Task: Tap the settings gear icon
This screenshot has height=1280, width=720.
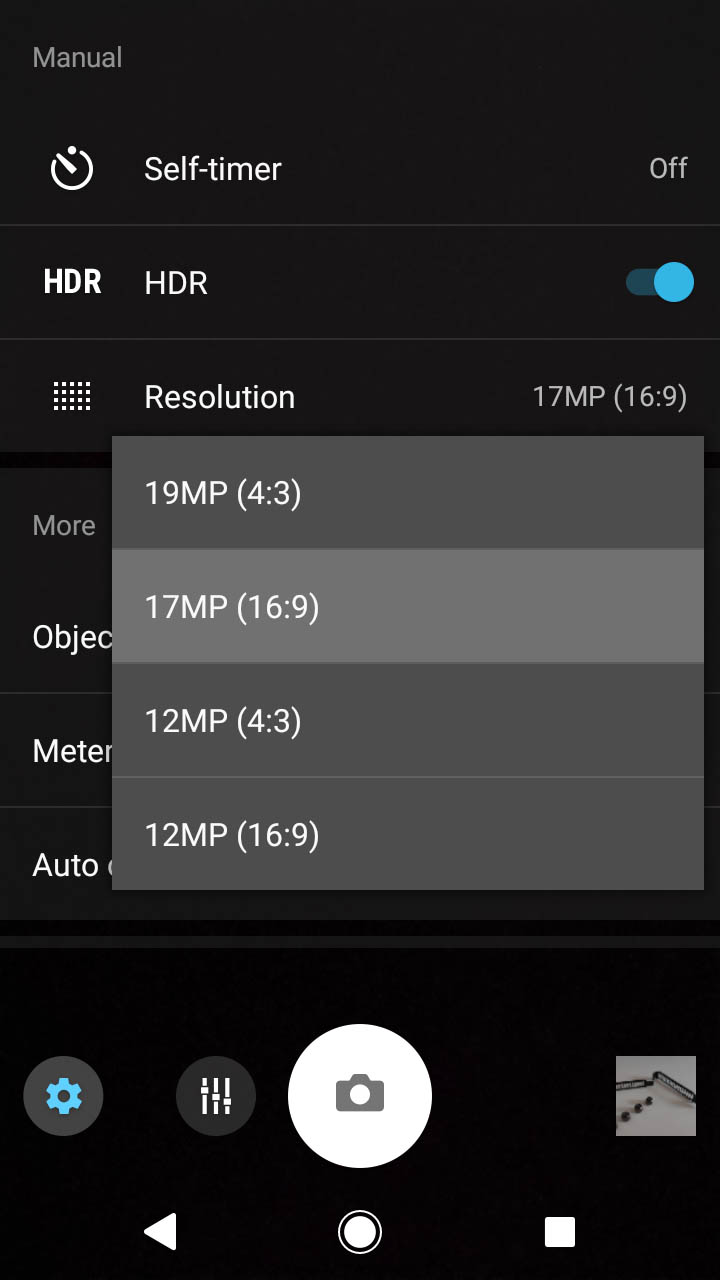Action: tap(64, 1096)
